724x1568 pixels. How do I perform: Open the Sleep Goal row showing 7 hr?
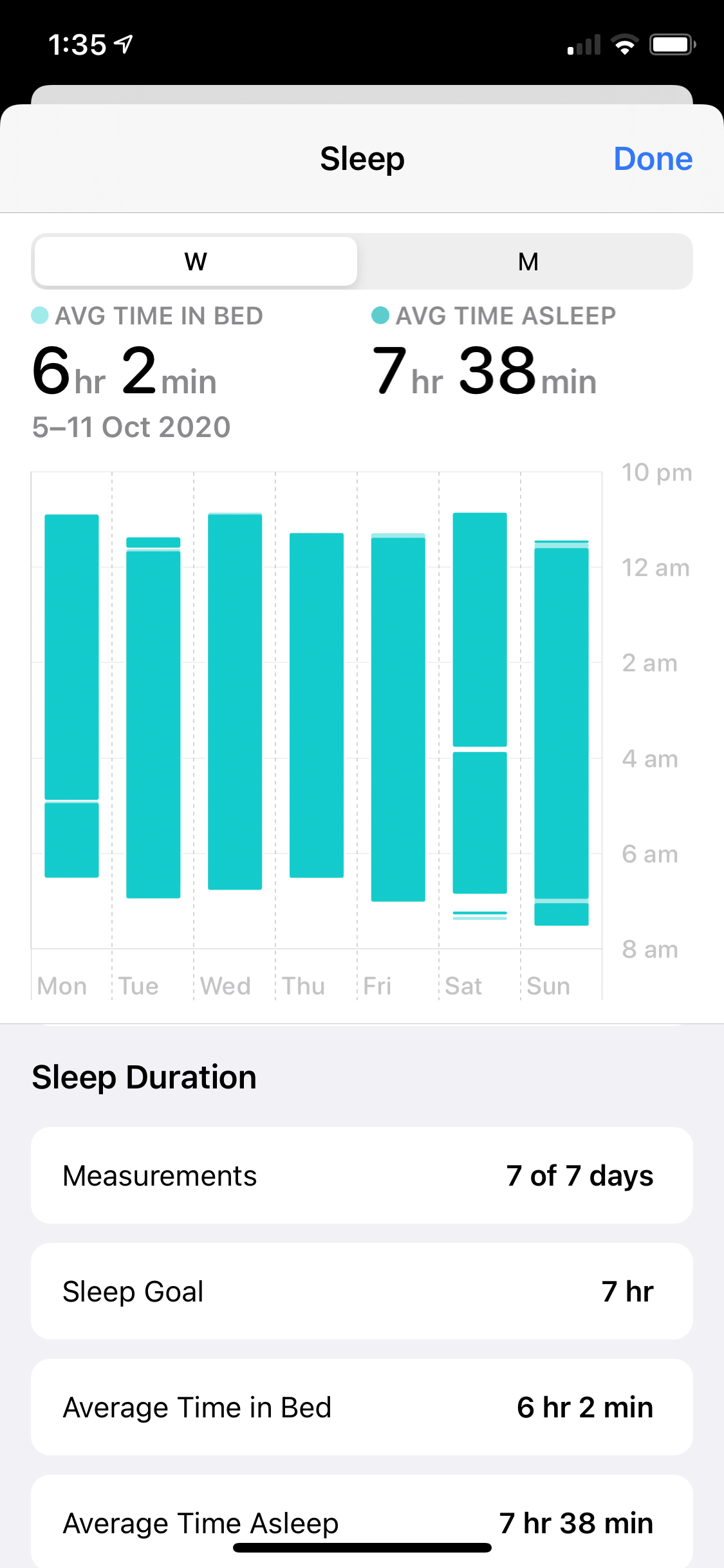362,1291
